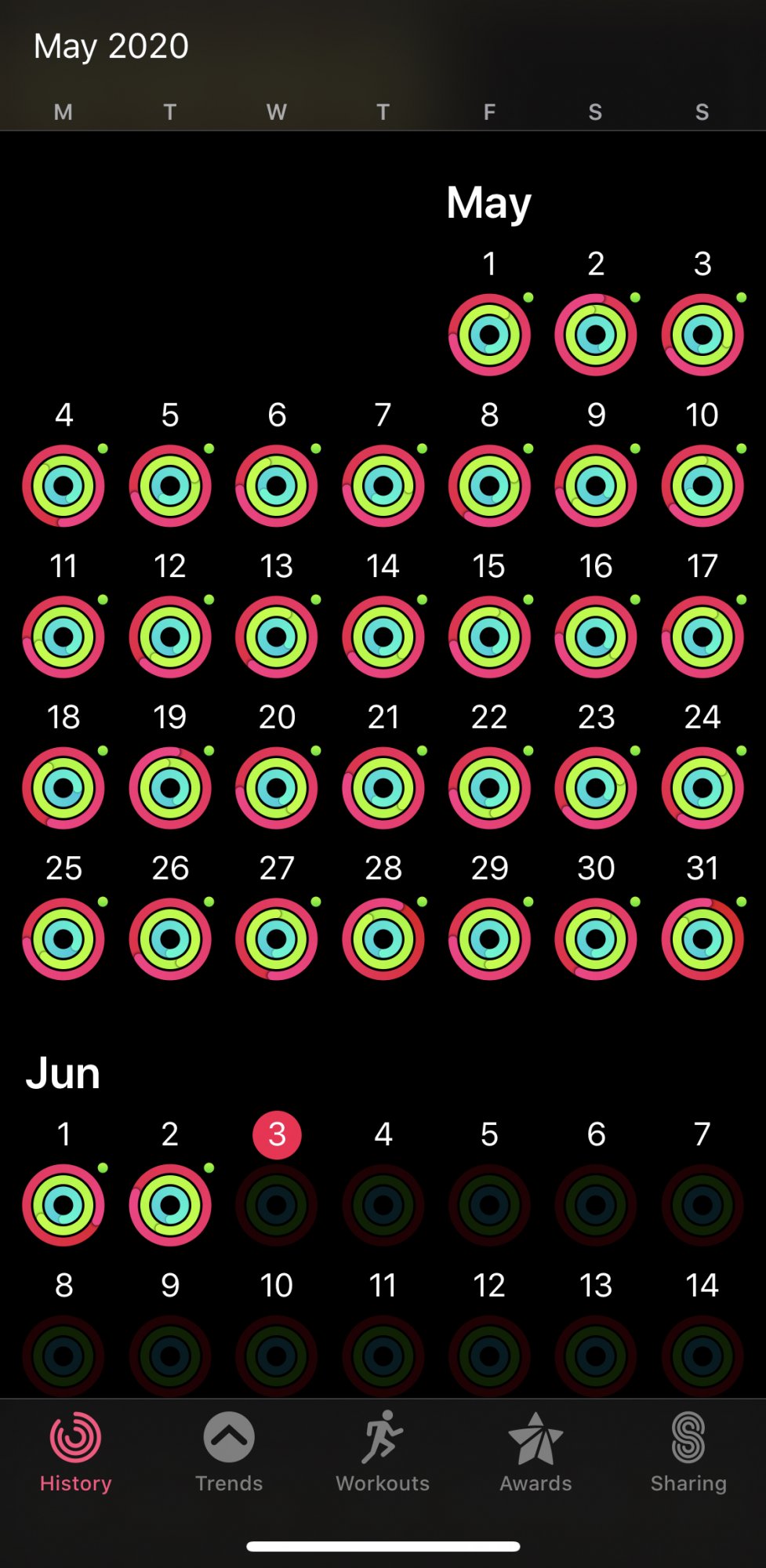Open May 14 activity rings

click(383, 637)
